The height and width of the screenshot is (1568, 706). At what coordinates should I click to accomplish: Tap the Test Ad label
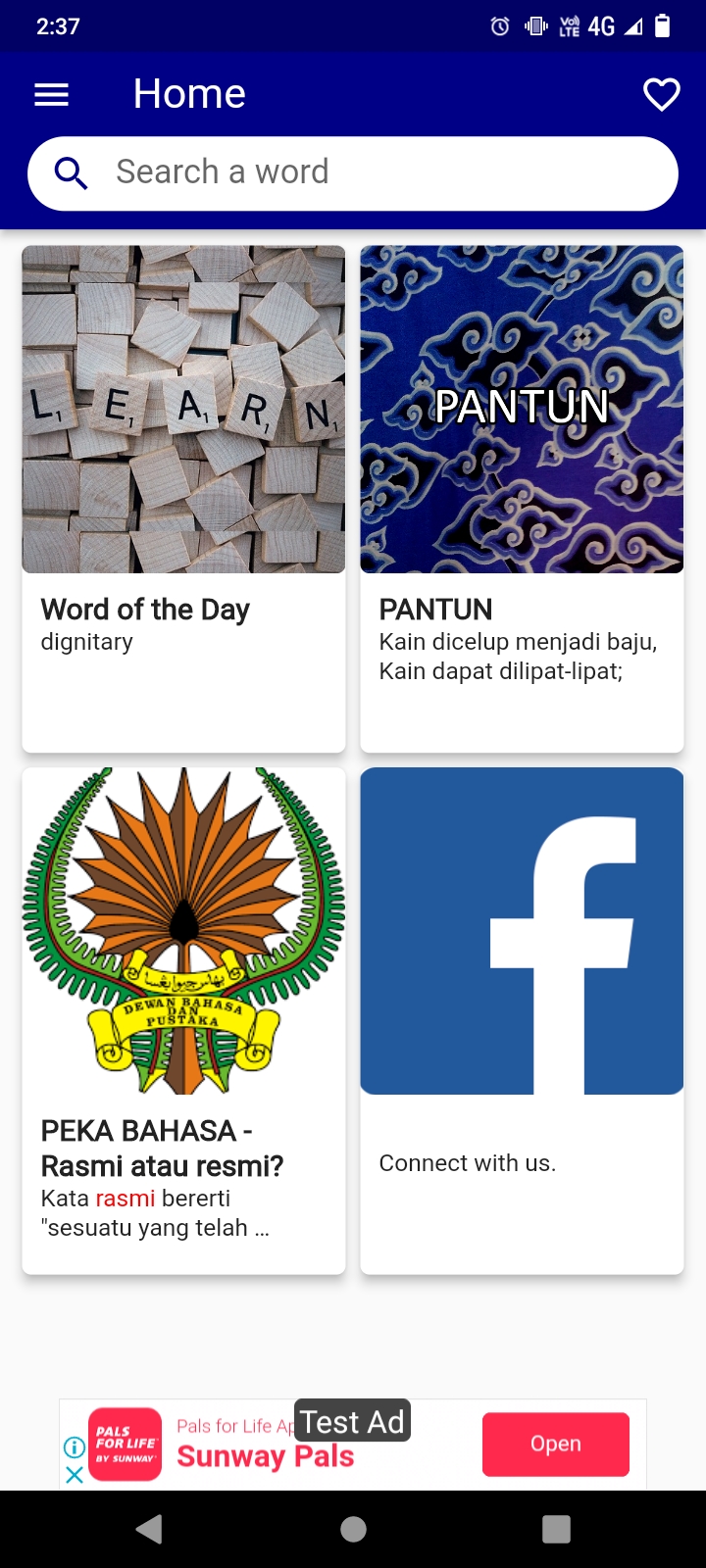pos(352,1419)
